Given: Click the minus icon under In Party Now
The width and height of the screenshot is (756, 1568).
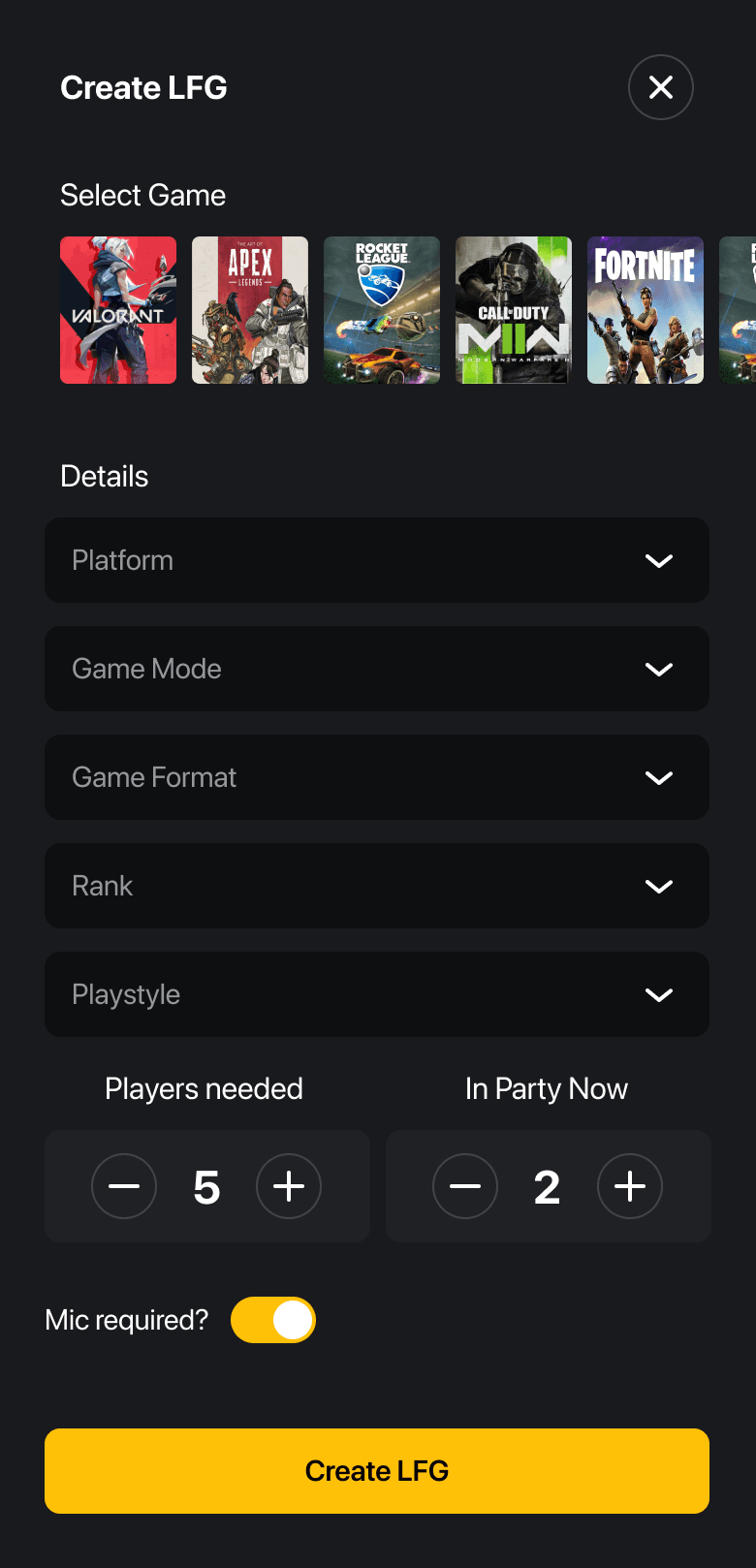Looking at the screenshot, I should [x=465, y=1186].
